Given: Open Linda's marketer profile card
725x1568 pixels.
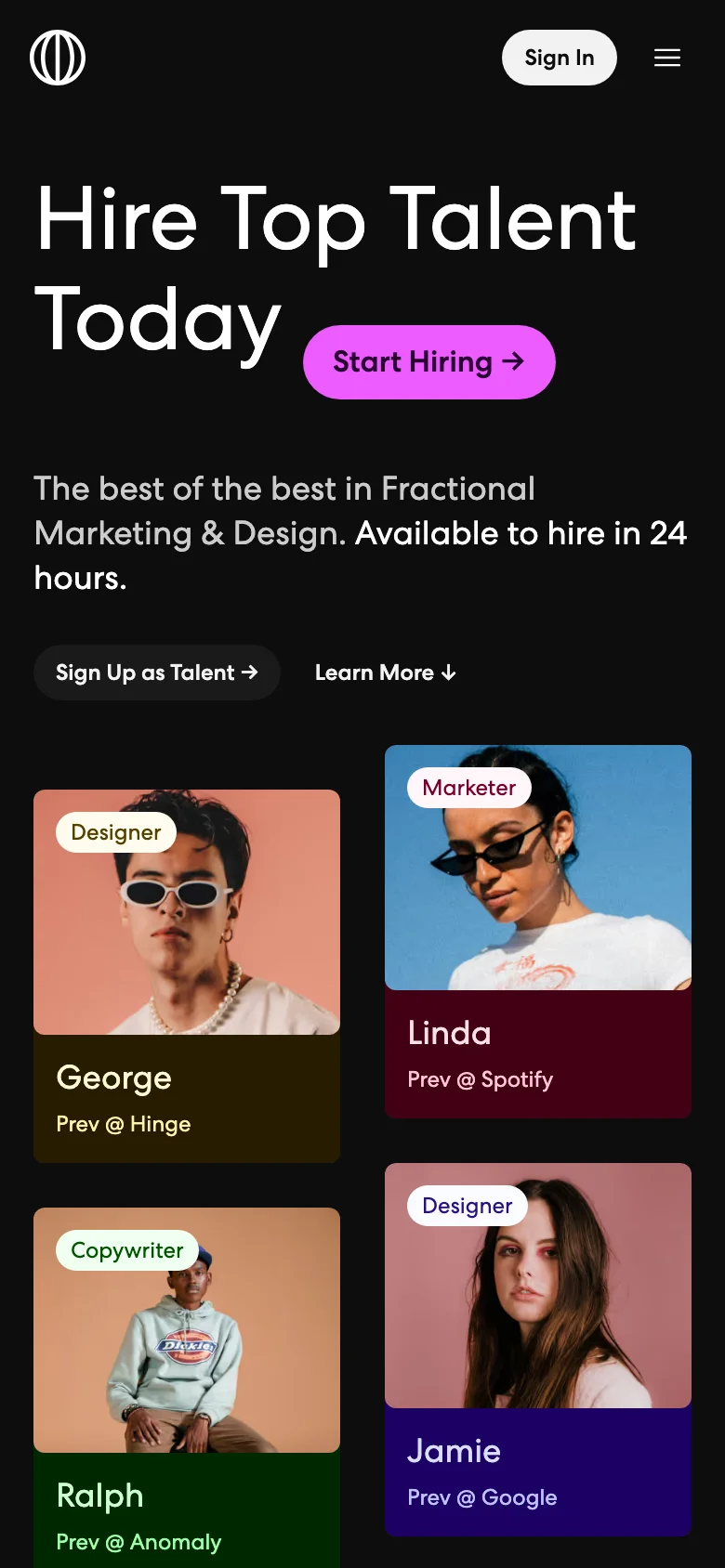Looking at the screenshot, I should (x=537, y=931).
